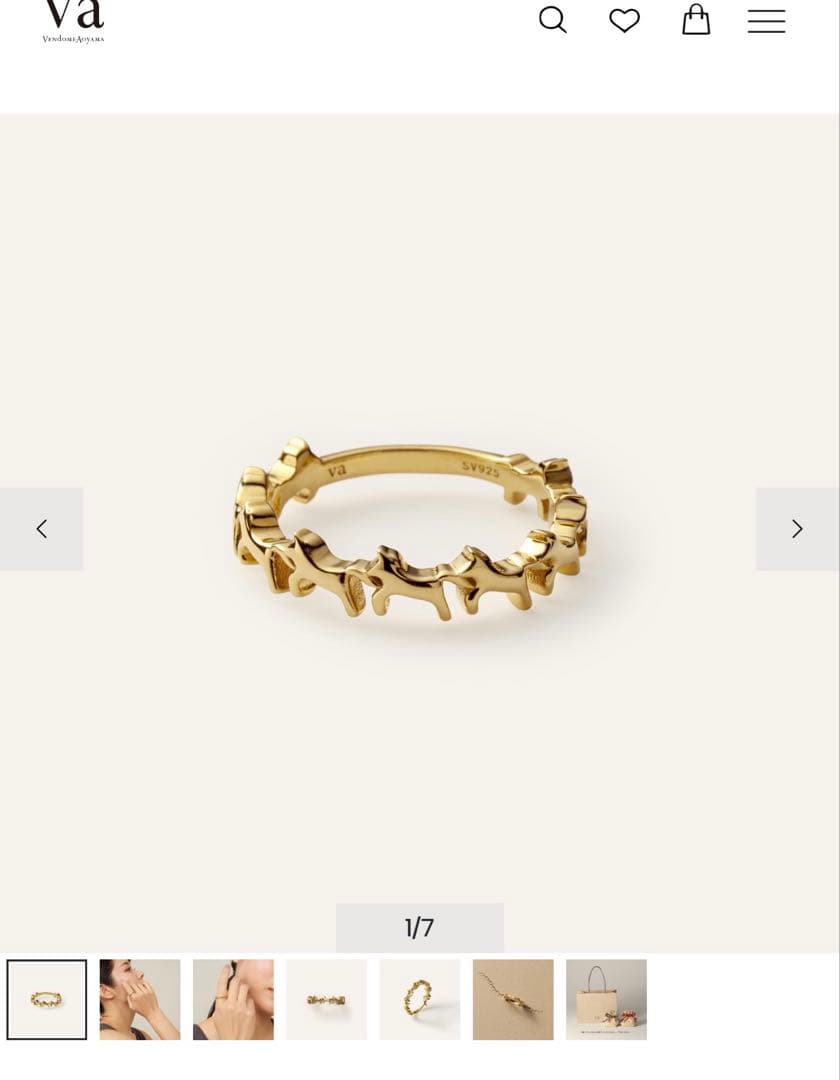Open the search magnifier icon
The height and width of the screenshot is (1080, 840).
point(553,20)
